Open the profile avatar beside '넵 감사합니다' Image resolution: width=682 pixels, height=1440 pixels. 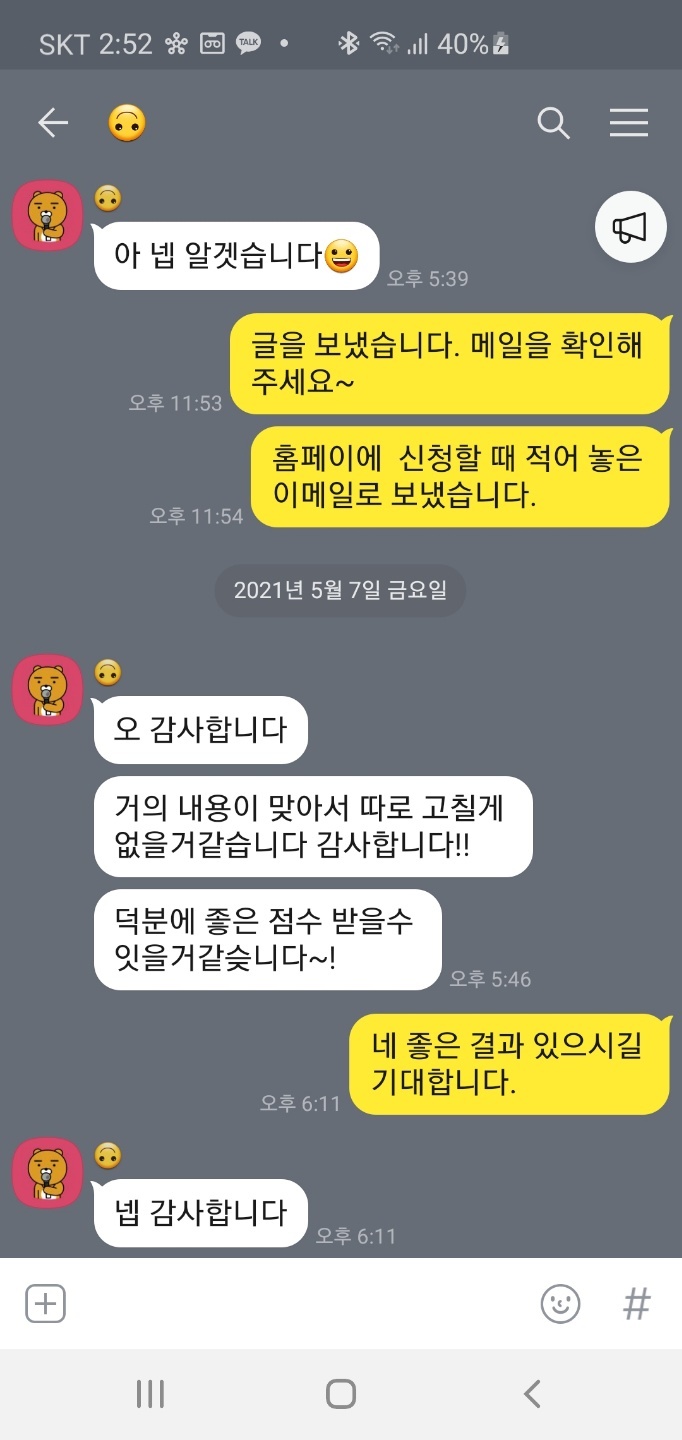click(x=47, y=1173)
